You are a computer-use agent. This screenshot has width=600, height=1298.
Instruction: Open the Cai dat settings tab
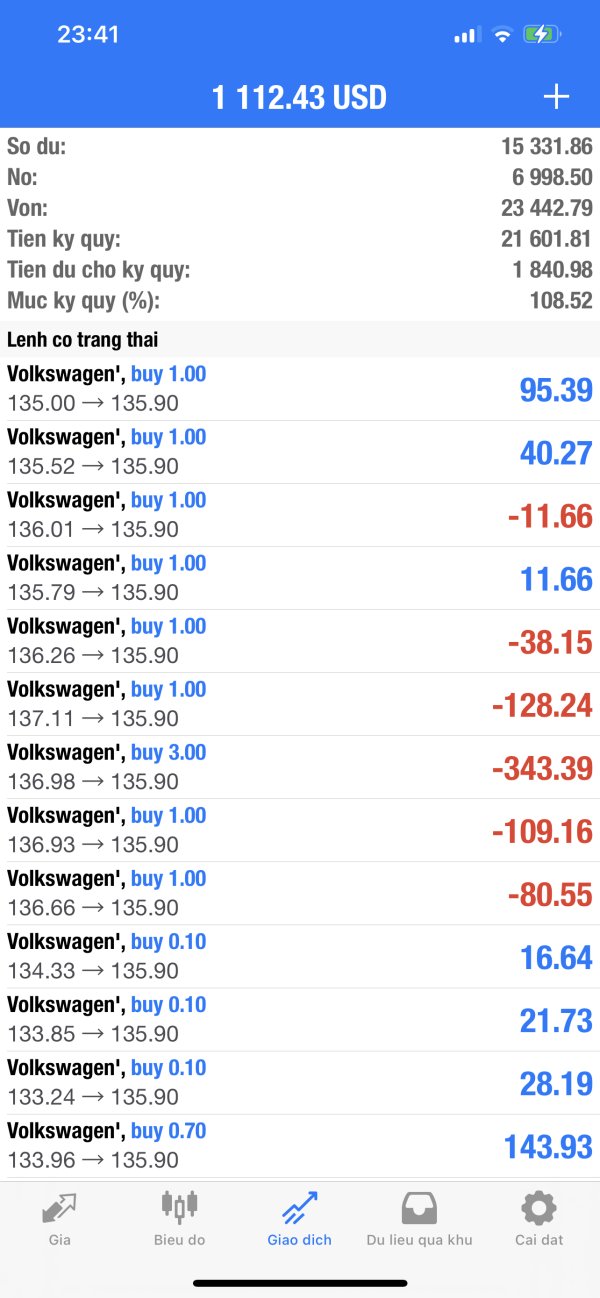[x=539, y=1219]
